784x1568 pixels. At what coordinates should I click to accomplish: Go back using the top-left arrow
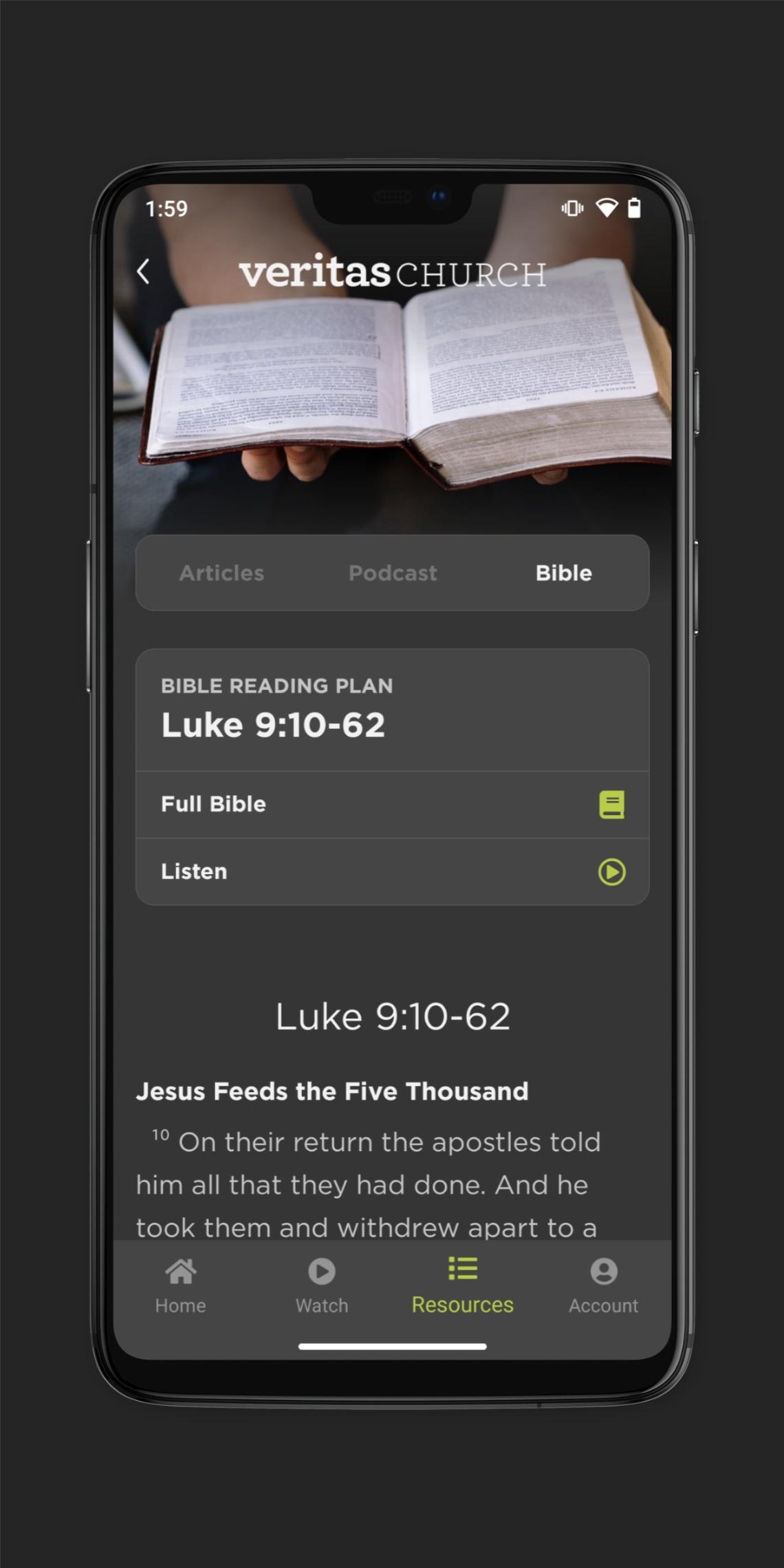point(143,272)
